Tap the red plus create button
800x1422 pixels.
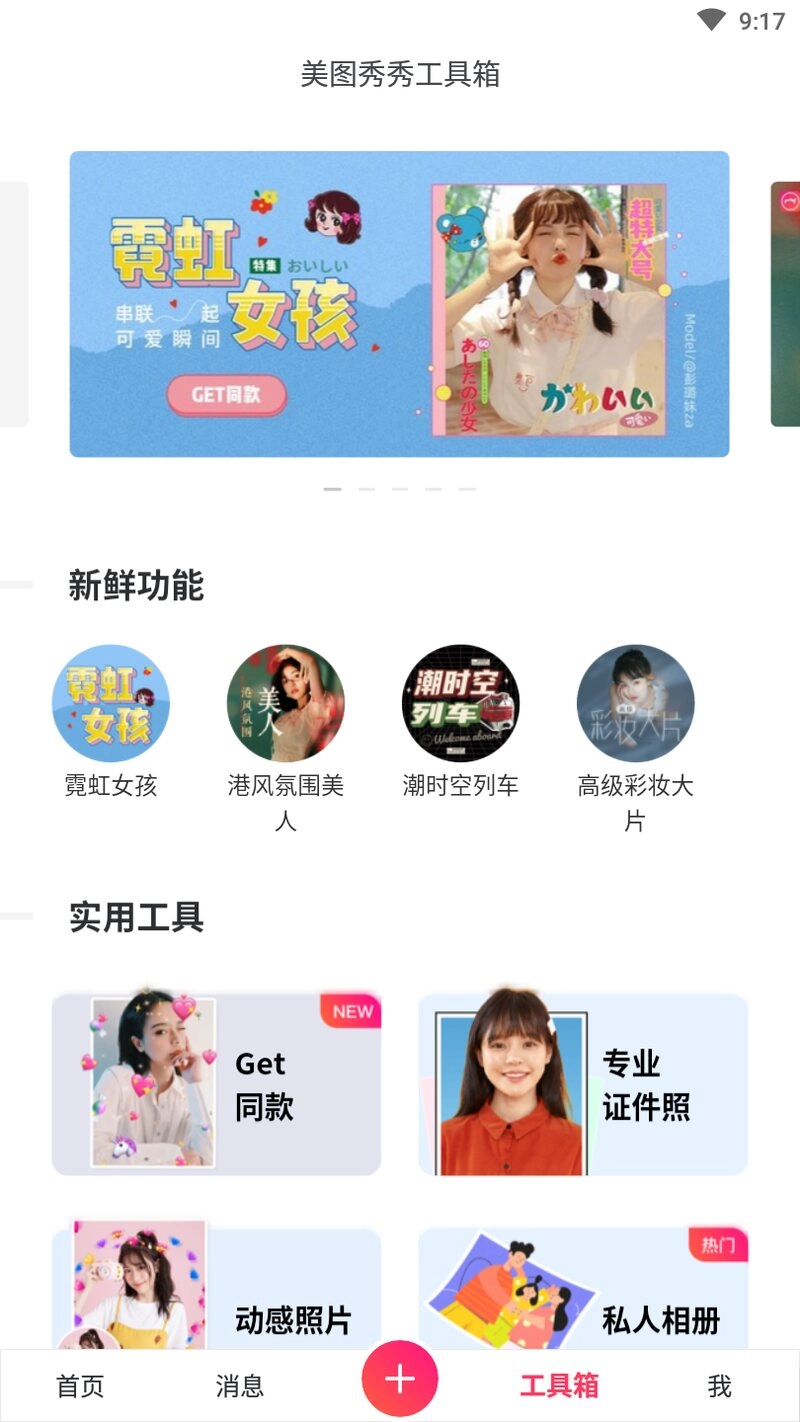(400, 1379)
